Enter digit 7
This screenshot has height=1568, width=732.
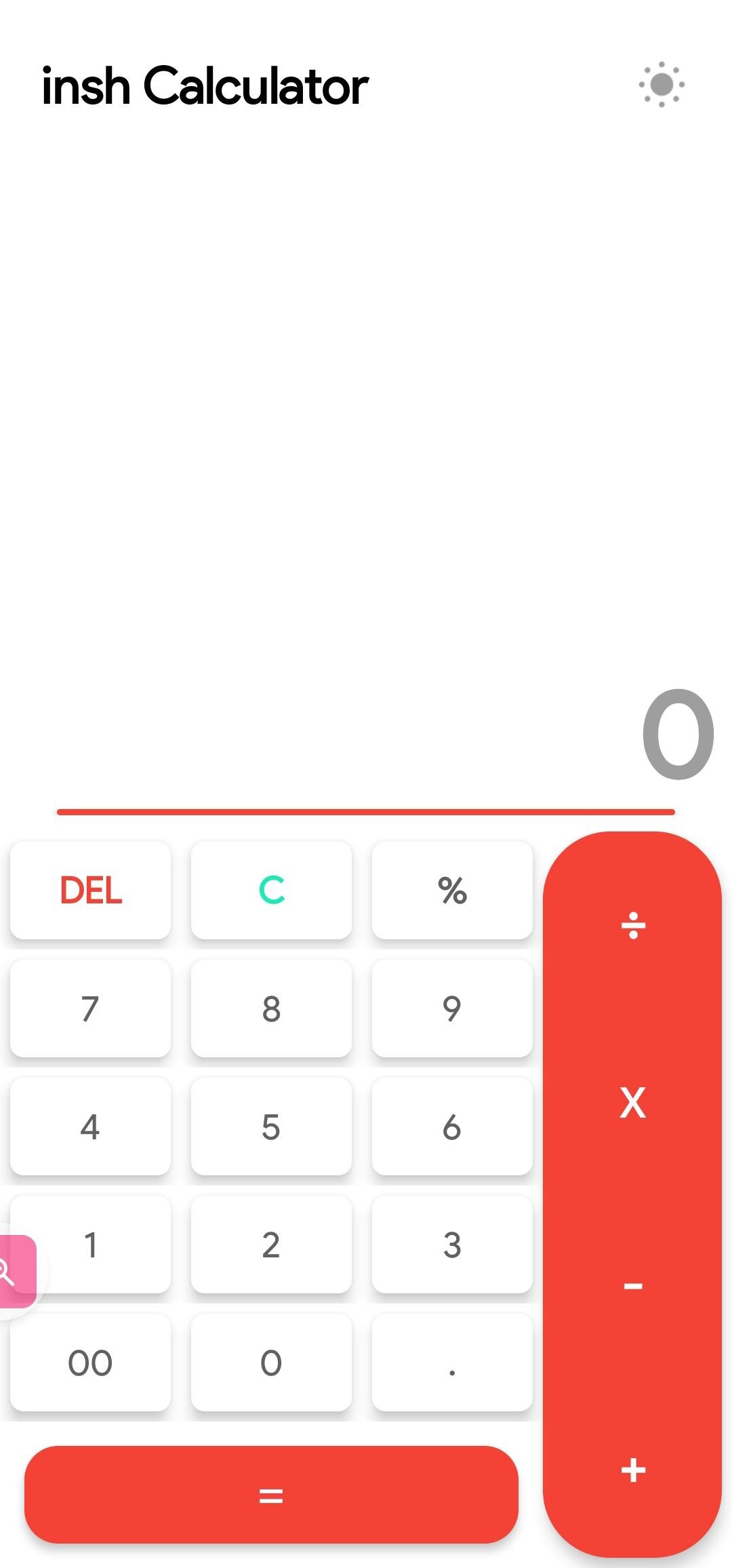tap(91, 1008)
